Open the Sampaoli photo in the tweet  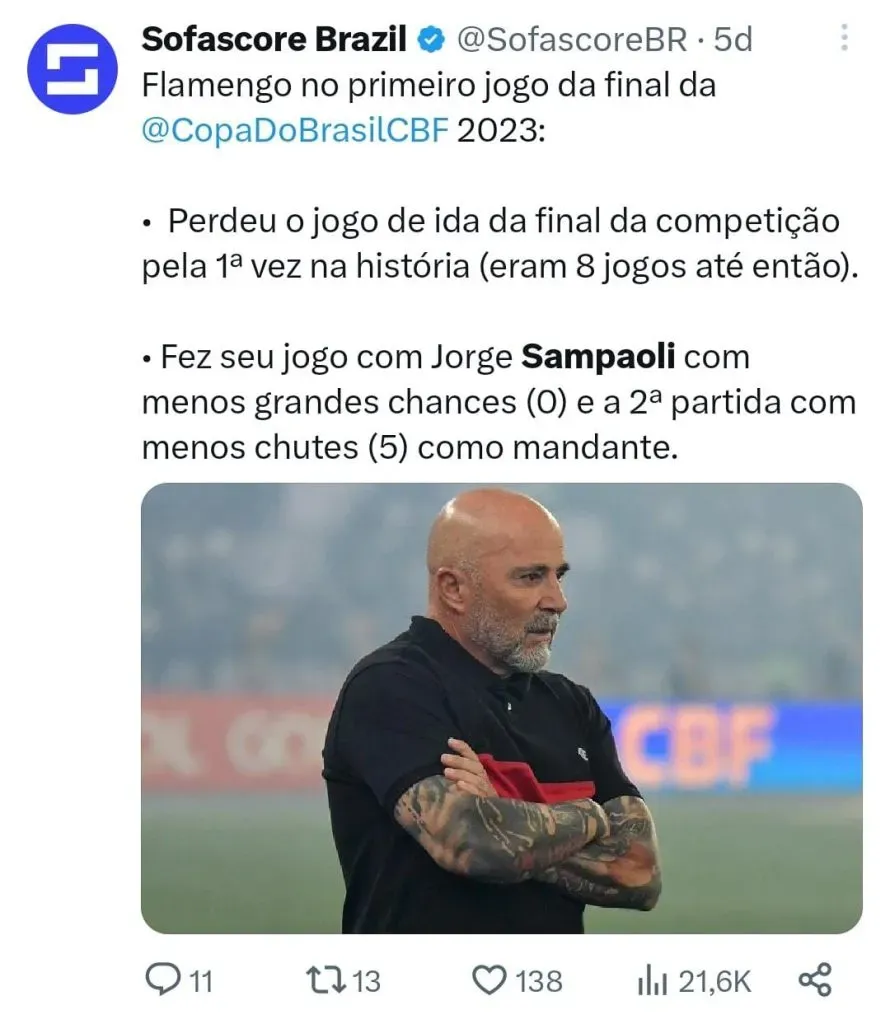[x=501, y=708]
